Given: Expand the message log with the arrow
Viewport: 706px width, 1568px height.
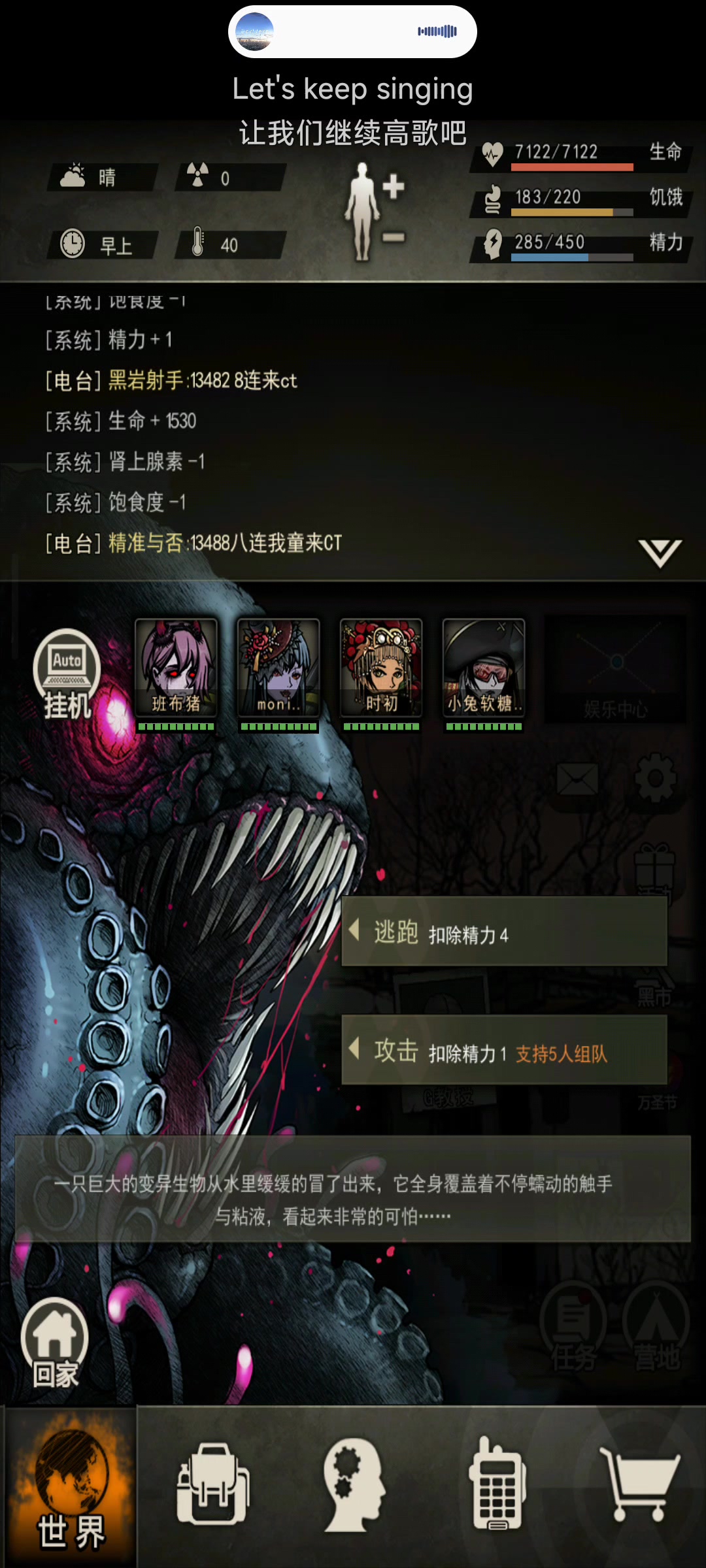Looking at the screenshot, I should coord(660,553).
